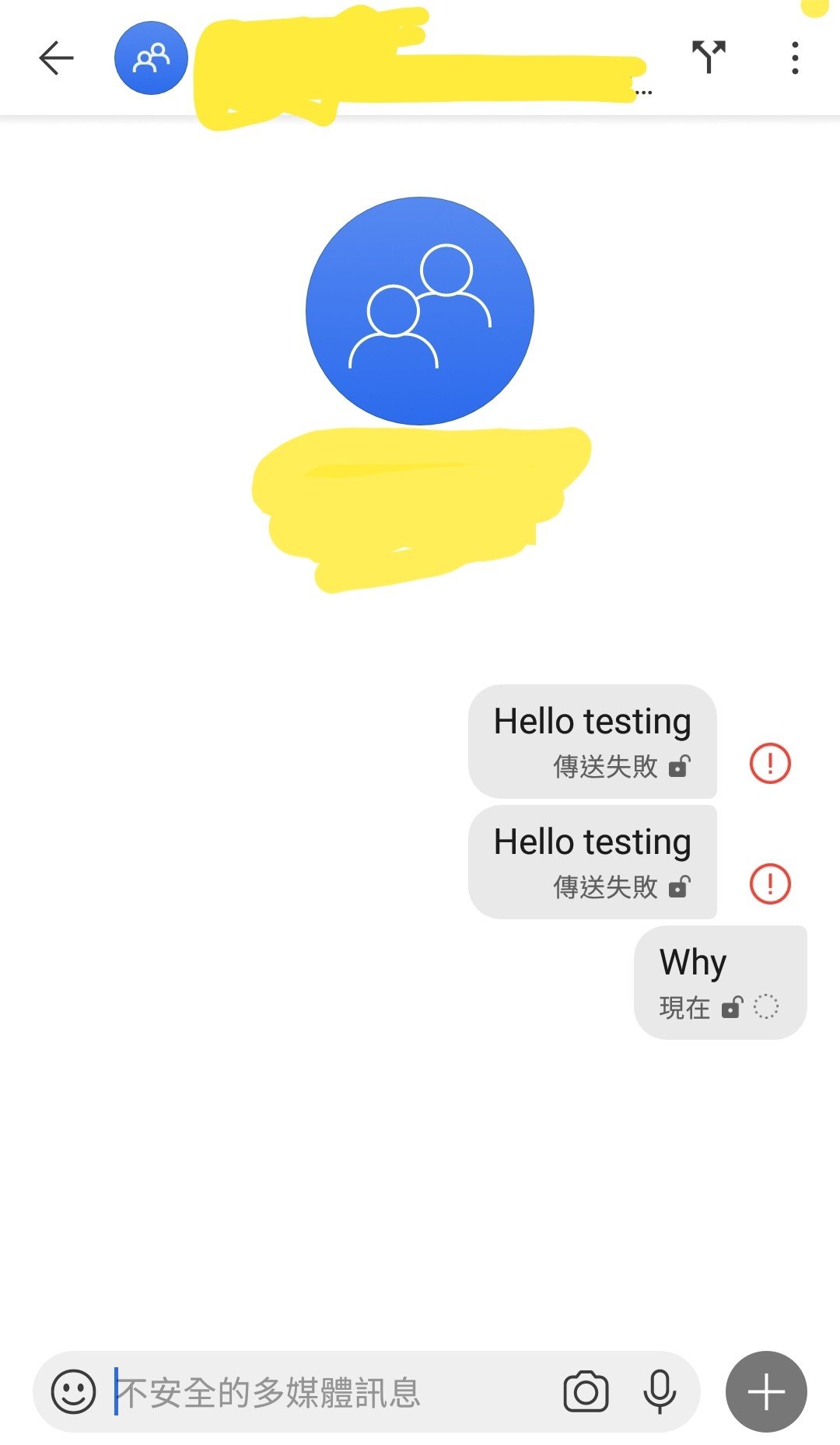This screenshot has height=1445, width=840.
Task: Open the large group profile picture
Action: pyautogui.click(x=420, y=311)
